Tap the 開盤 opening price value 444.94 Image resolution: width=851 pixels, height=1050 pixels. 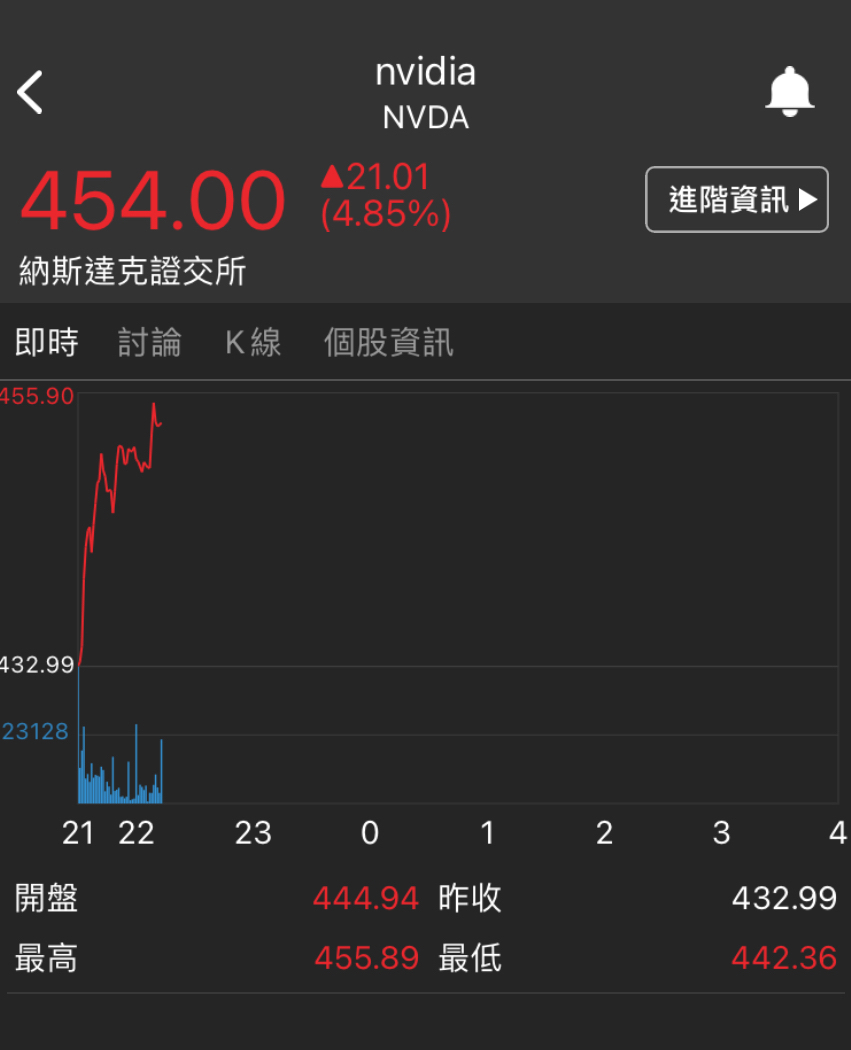click(364, 899)
